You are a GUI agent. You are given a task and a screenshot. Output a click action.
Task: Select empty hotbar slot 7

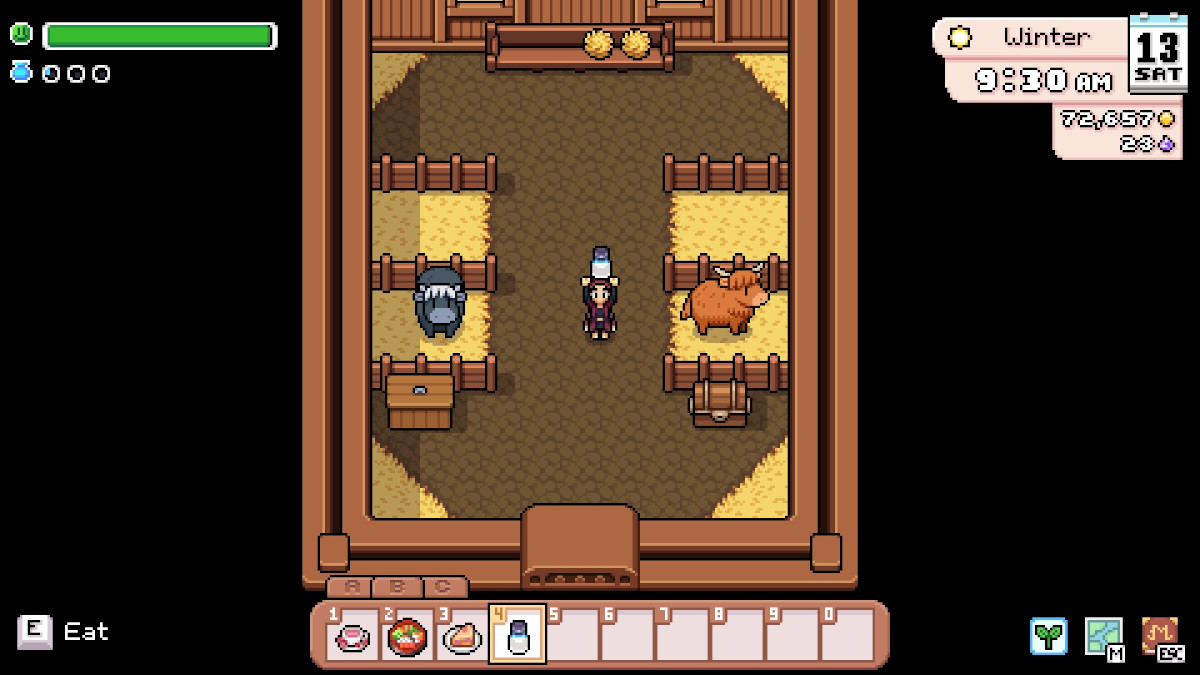(683, 635)
